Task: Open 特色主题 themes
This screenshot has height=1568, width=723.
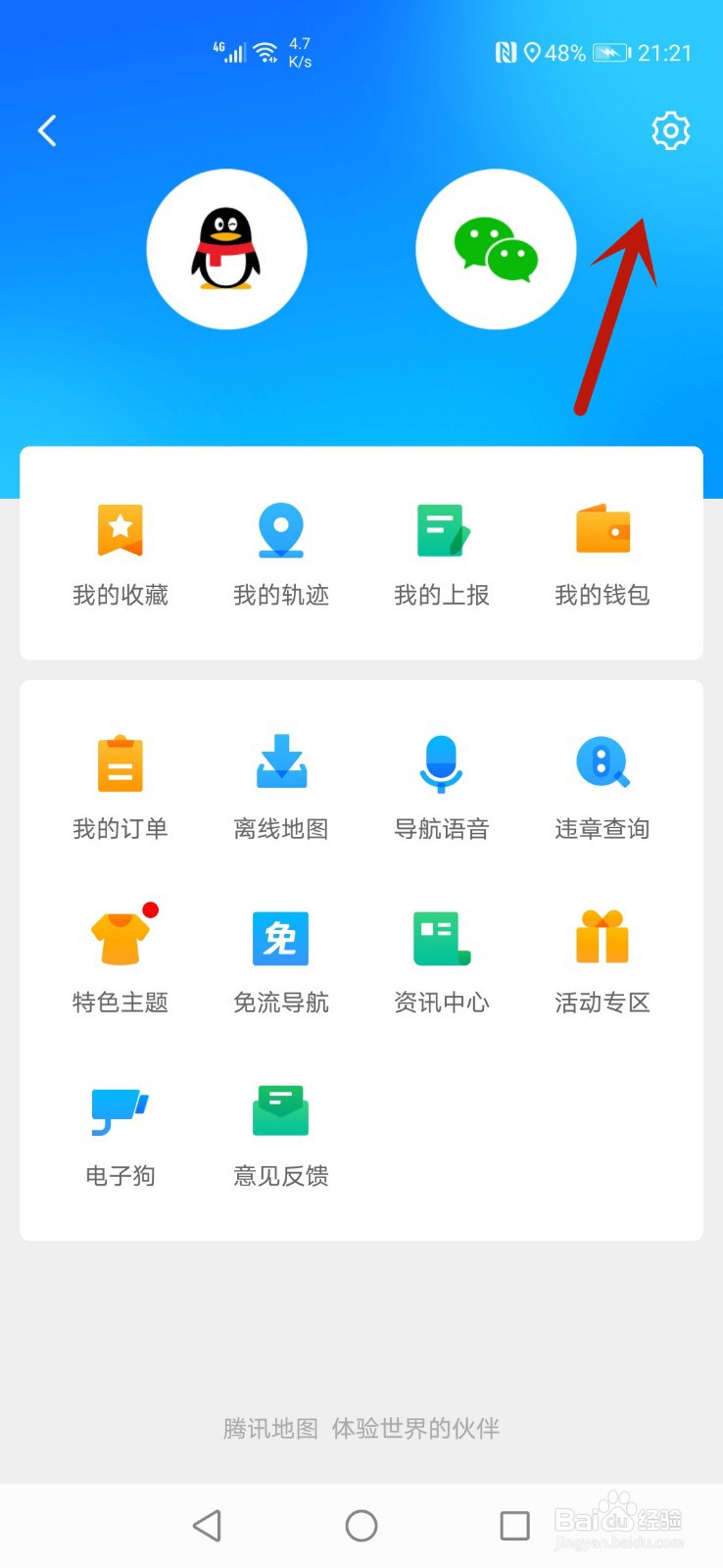Action: pos(120,961)
